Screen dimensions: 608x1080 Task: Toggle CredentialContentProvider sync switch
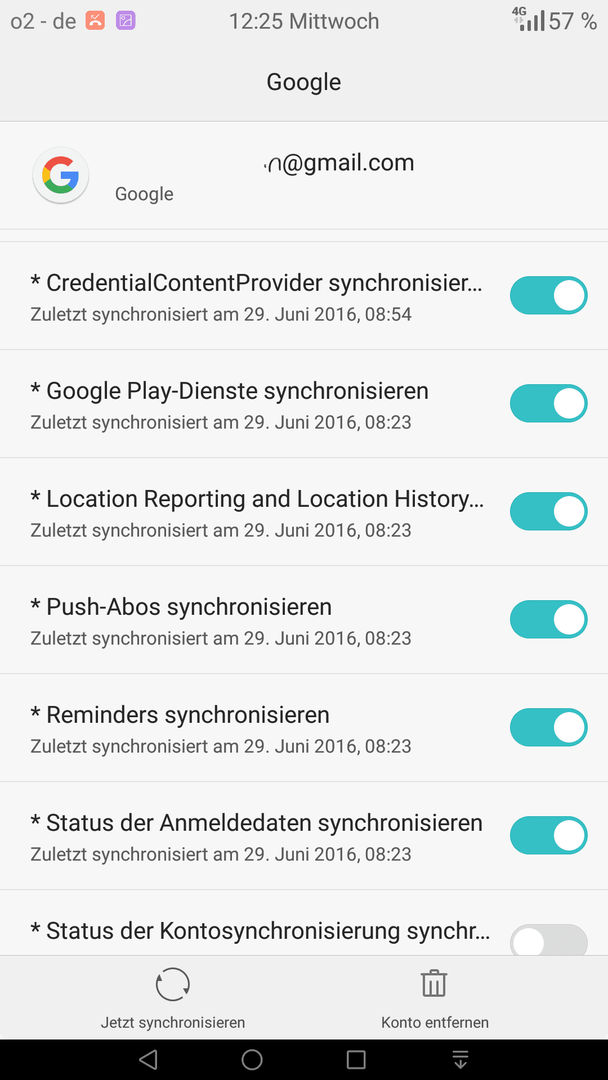click(x=548, y=295)
